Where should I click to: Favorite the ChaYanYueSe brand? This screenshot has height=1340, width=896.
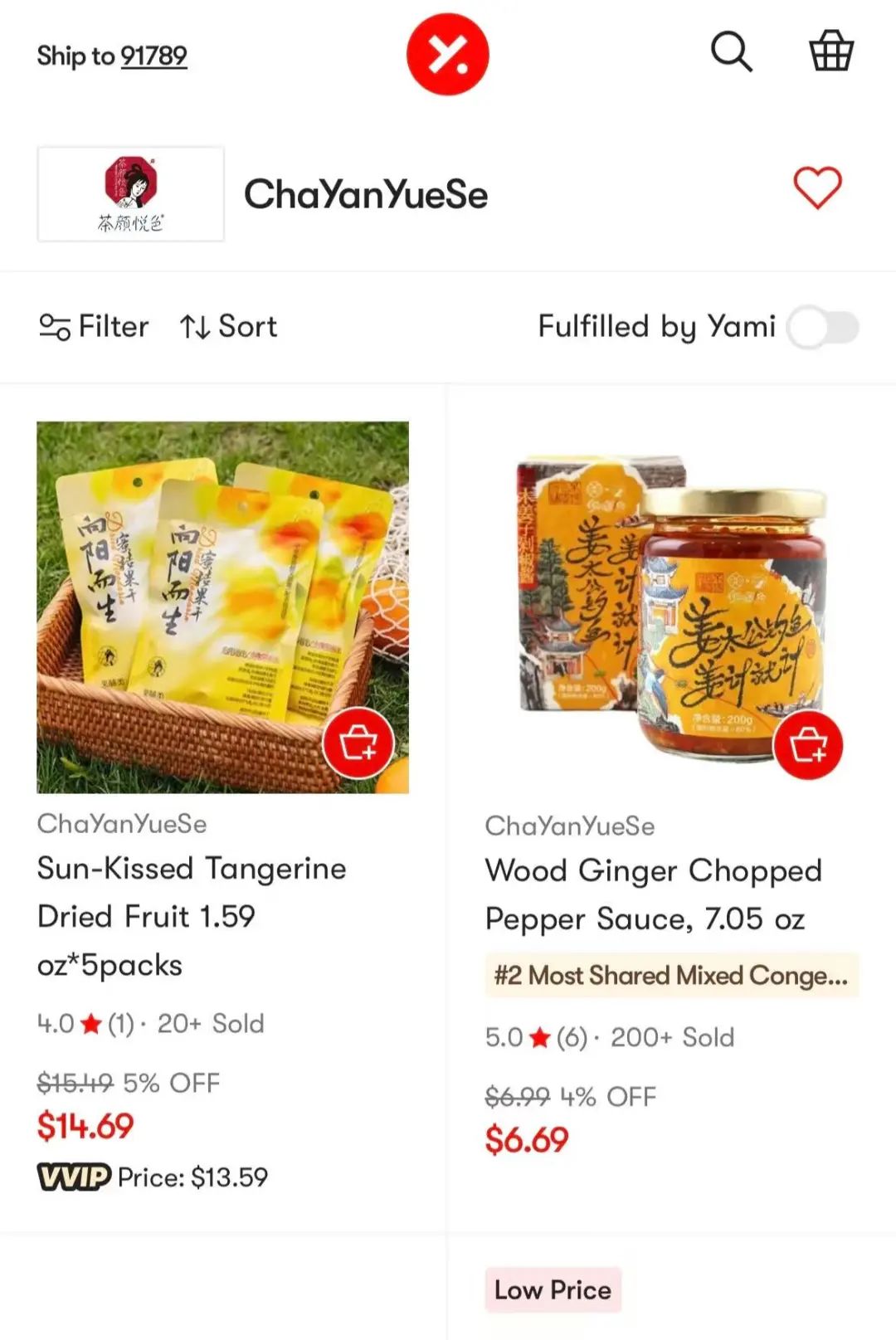coord(817,188)
